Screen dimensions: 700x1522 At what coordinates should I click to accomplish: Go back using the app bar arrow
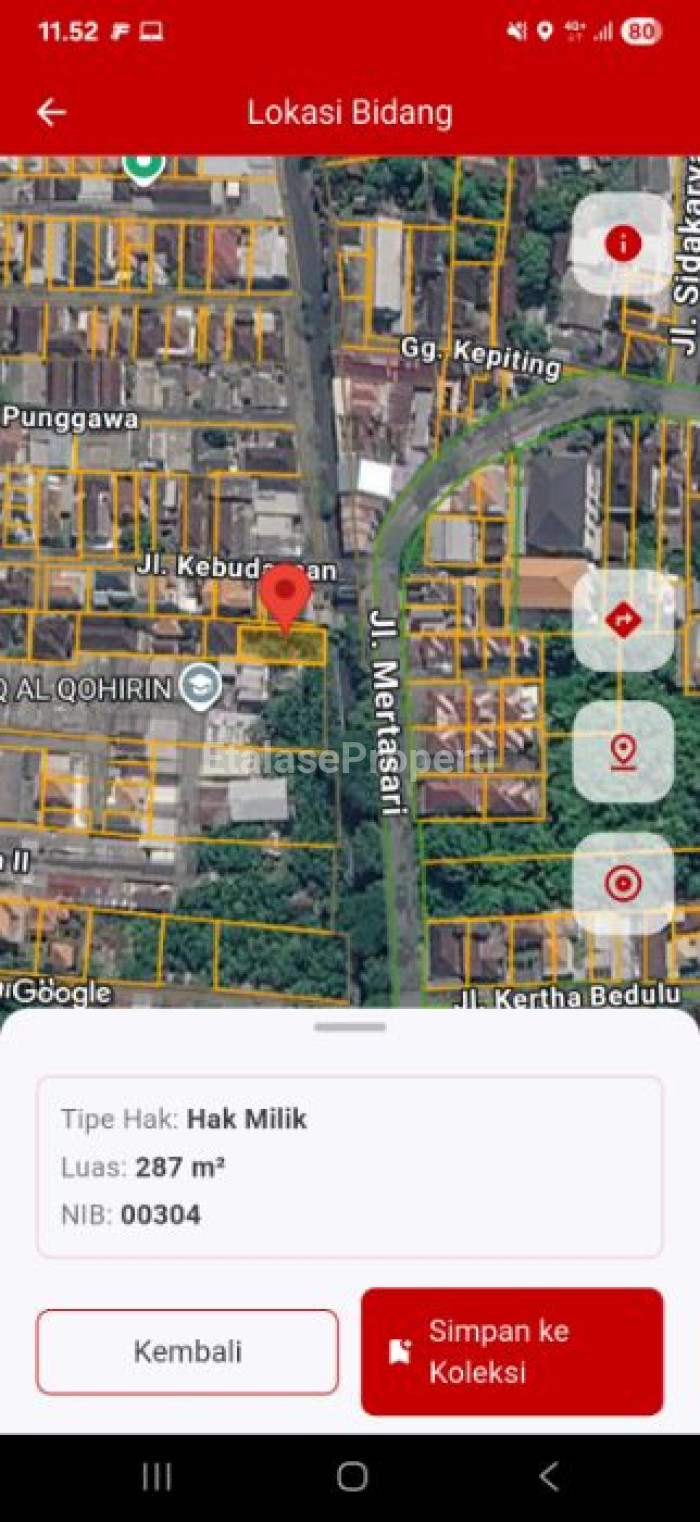[x=51, y=112]
